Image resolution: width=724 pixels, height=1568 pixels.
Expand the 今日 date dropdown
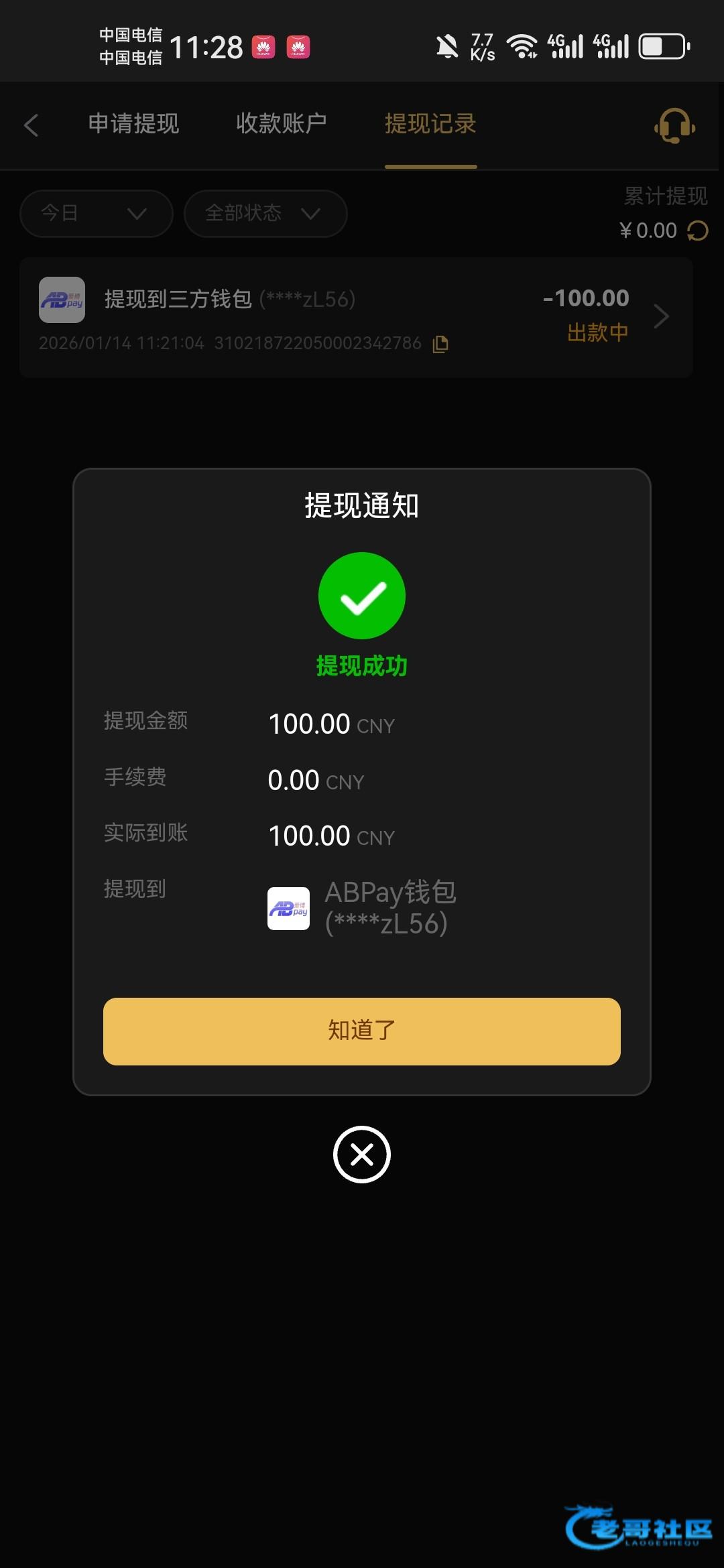point(97,214)
